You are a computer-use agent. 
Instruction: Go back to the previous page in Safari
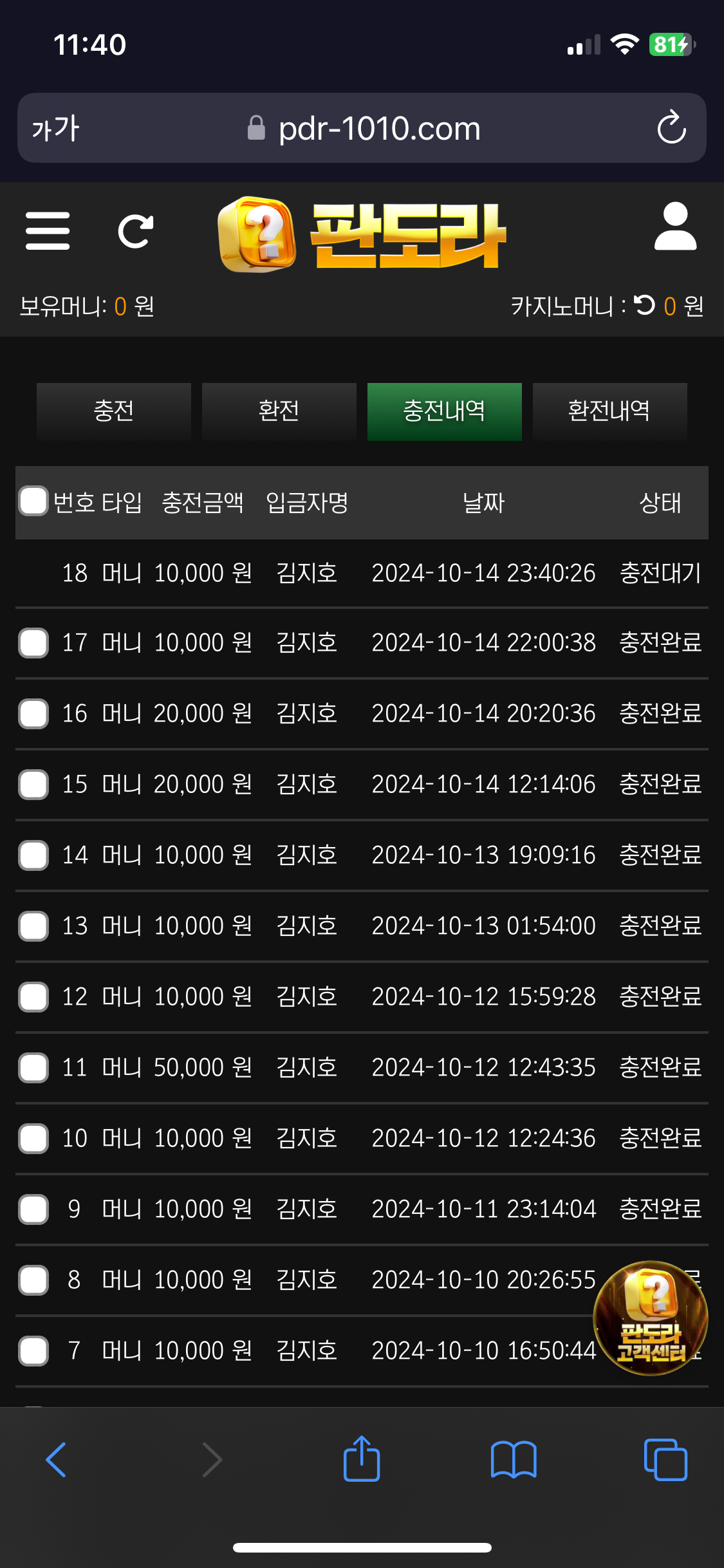[x=57, y=1459]
